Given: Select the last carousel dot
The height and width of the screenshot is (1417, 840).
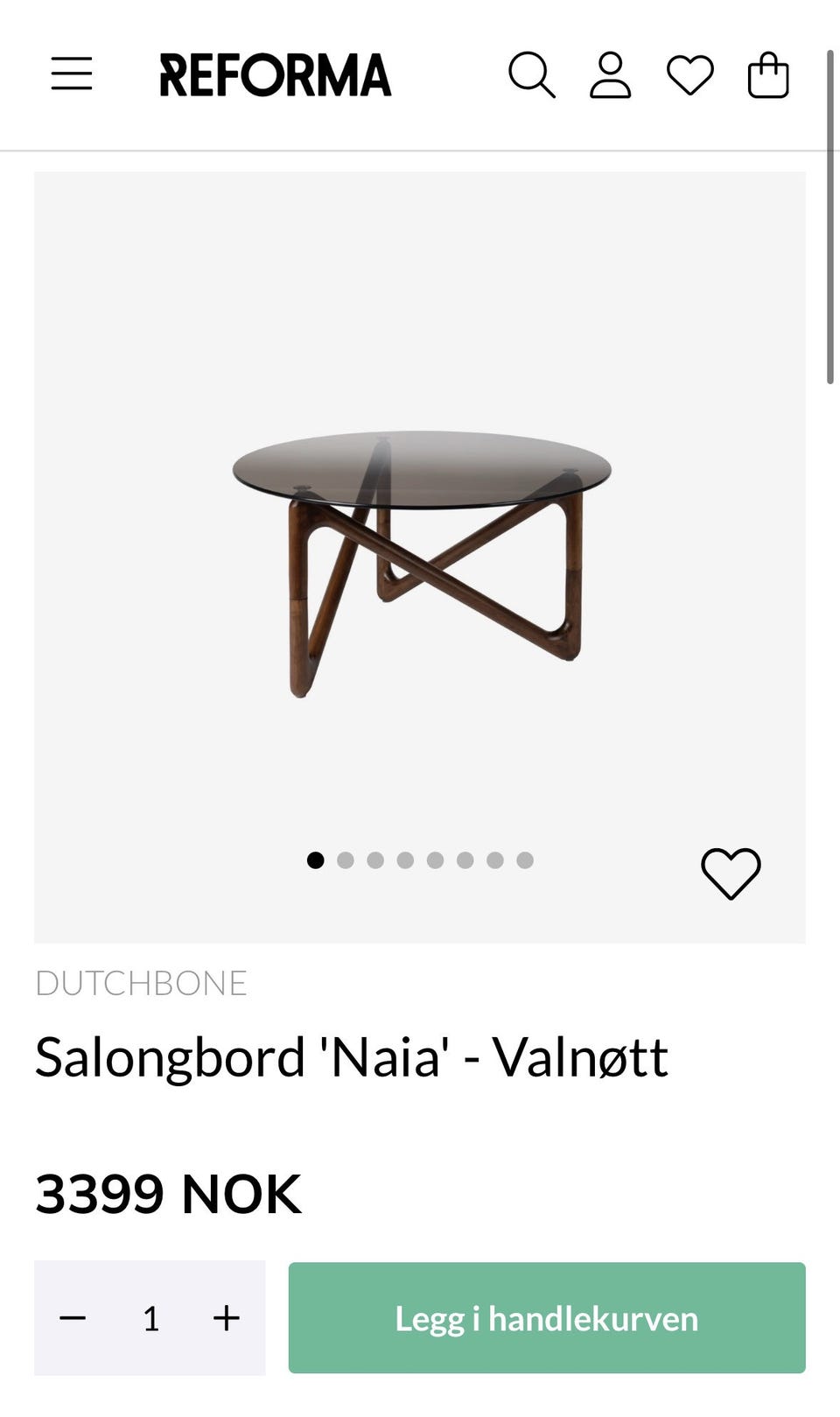Looking at the screenshot, I should [x=524, y=861].
